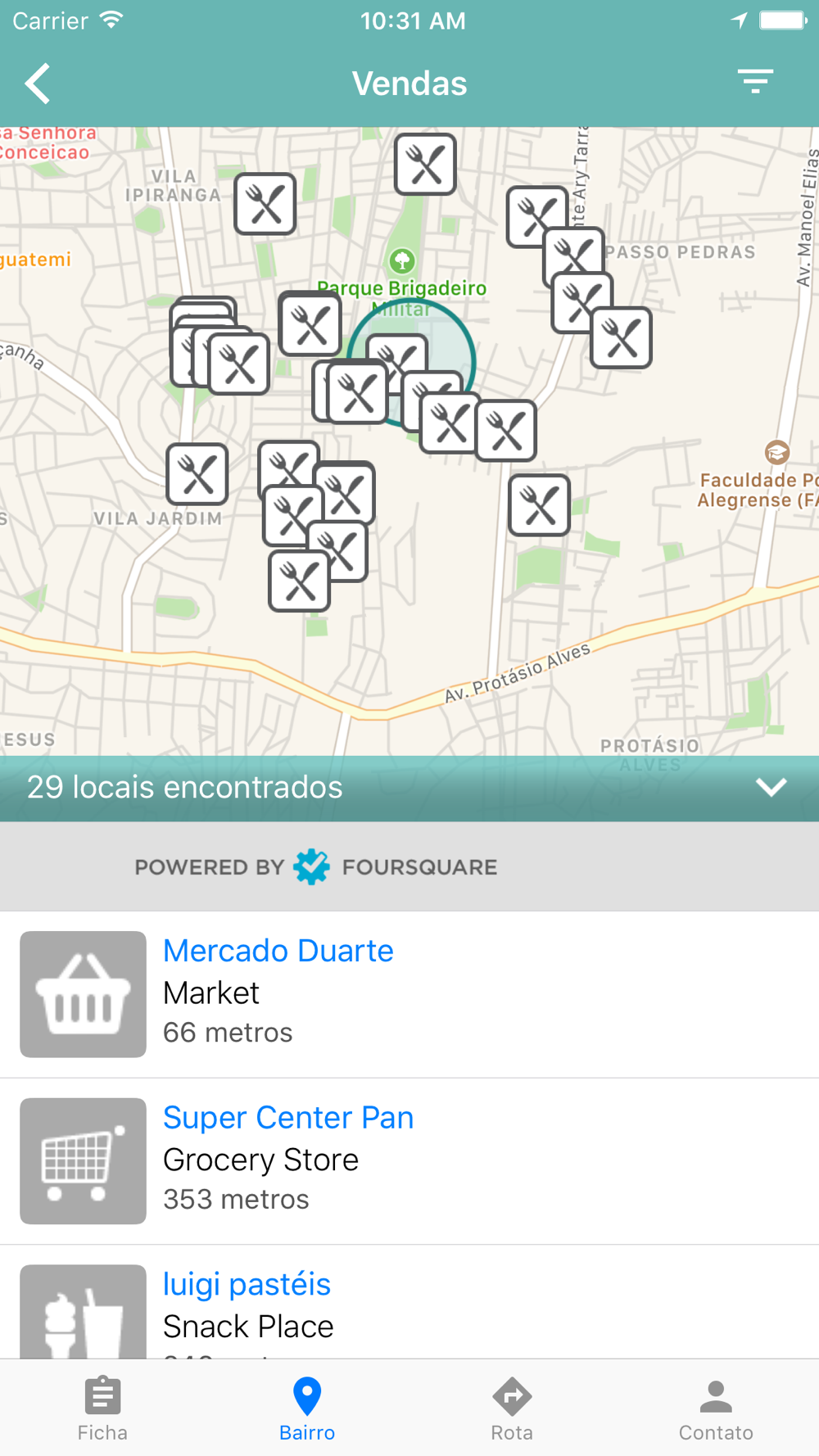Open the filter options icon

point(755,82)
